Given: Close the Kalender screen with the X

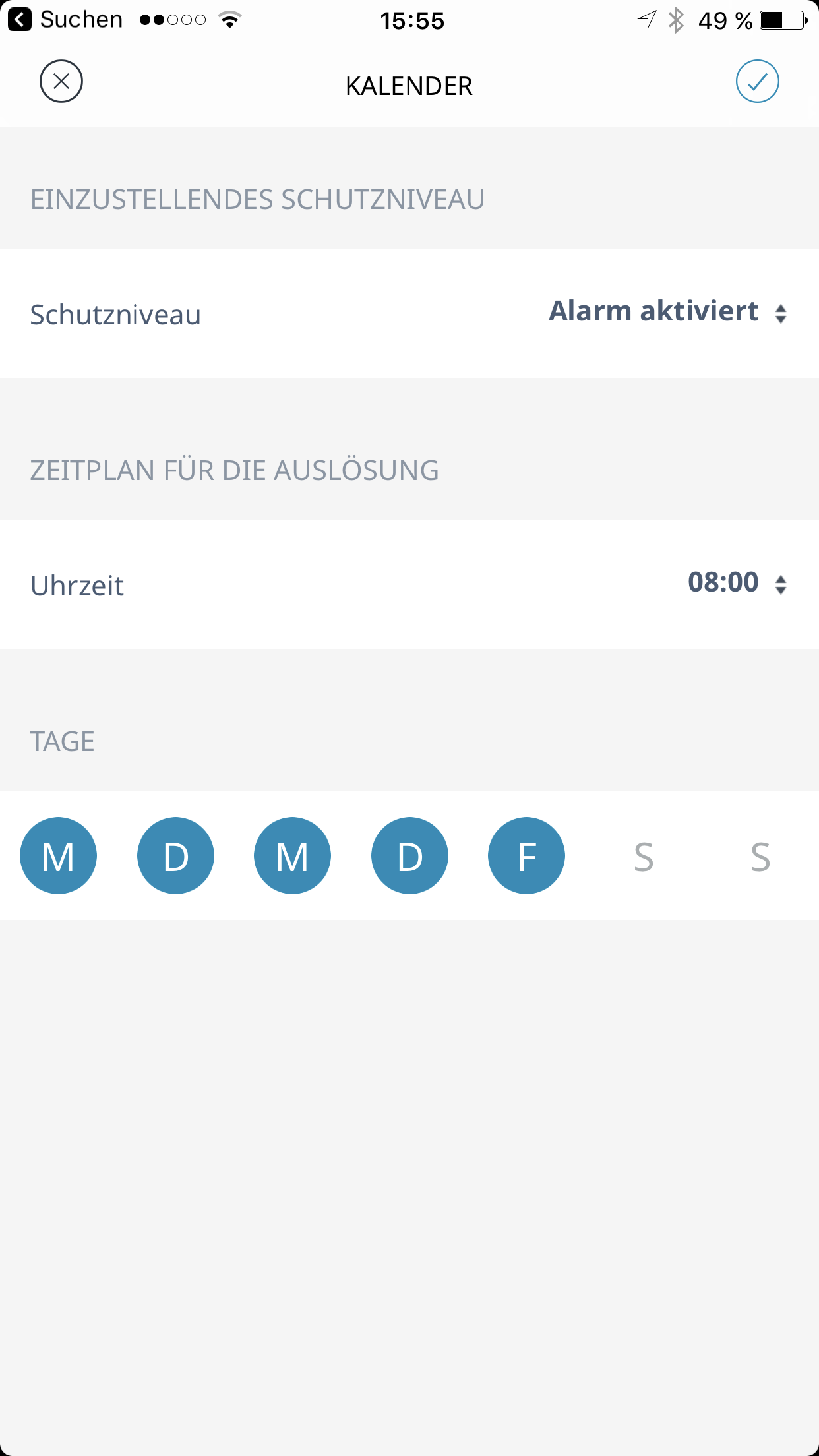Looking at the screenshot, I should pos(61,82).
